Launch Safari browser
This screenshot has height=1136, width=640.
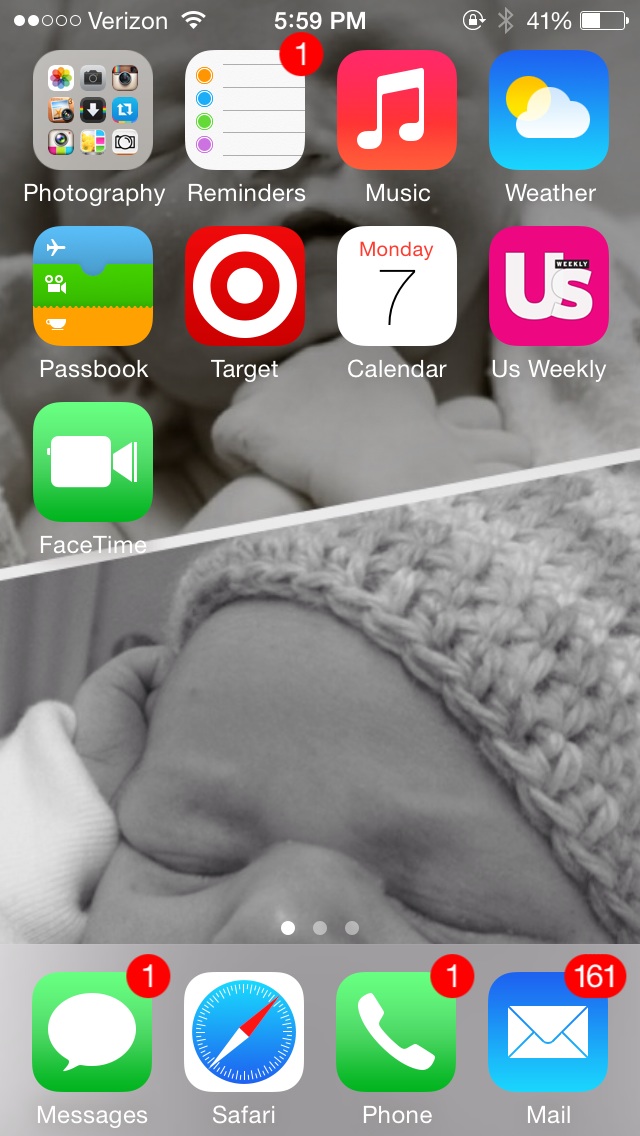pos(244,1032)
